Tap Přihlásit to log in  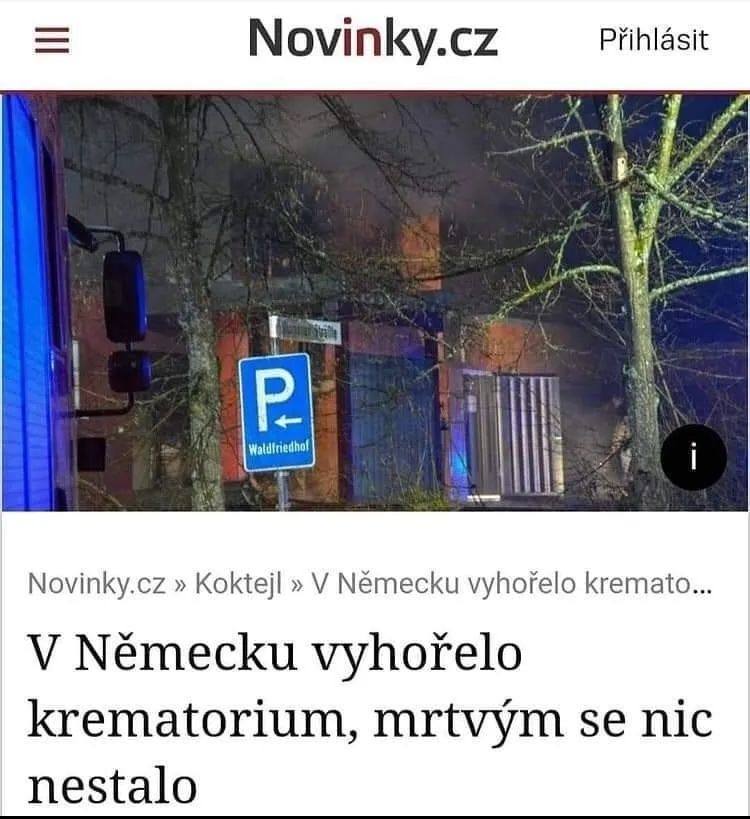click(653, 40)
